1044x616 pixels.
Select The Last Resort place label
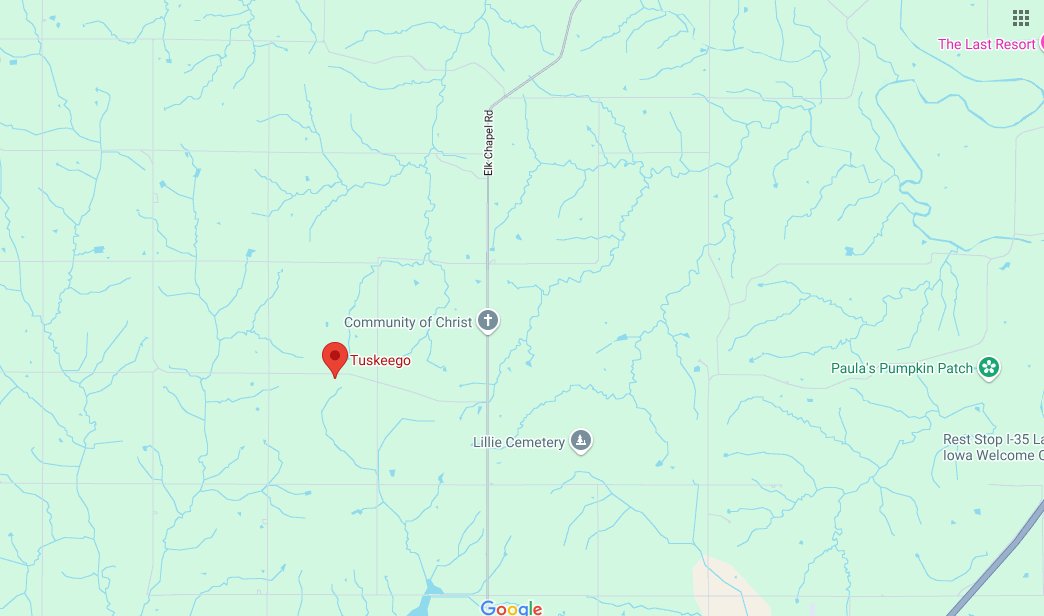(x=986, y=44)
